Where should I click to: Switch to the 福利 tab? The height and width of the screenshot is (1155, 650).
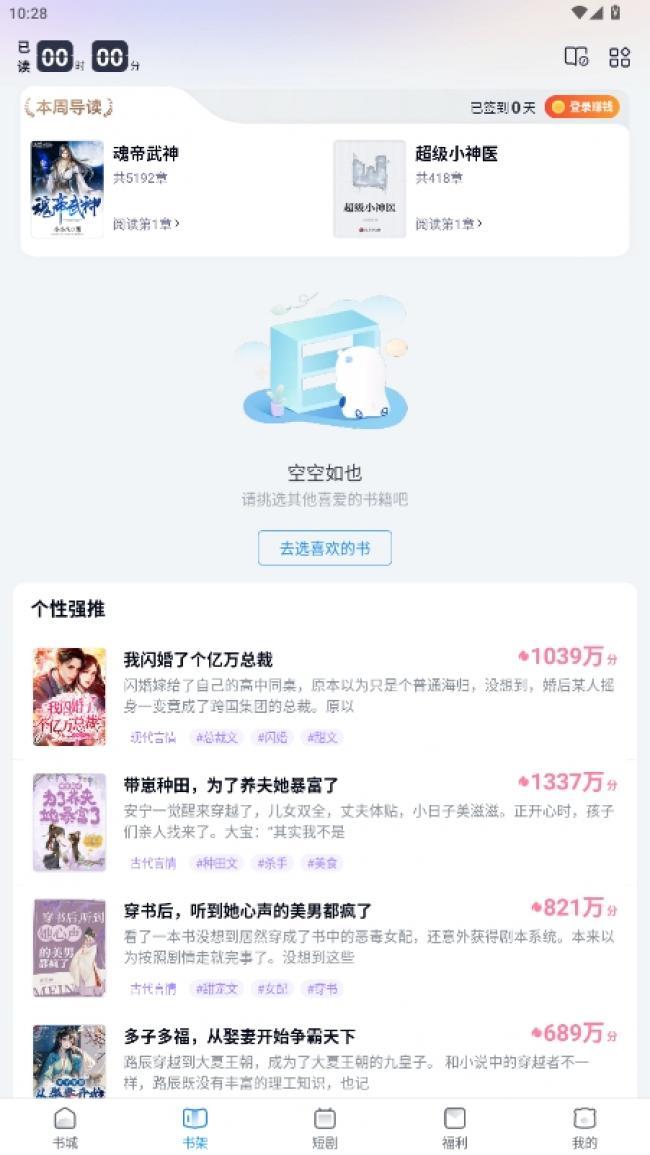pos(455,1127)
